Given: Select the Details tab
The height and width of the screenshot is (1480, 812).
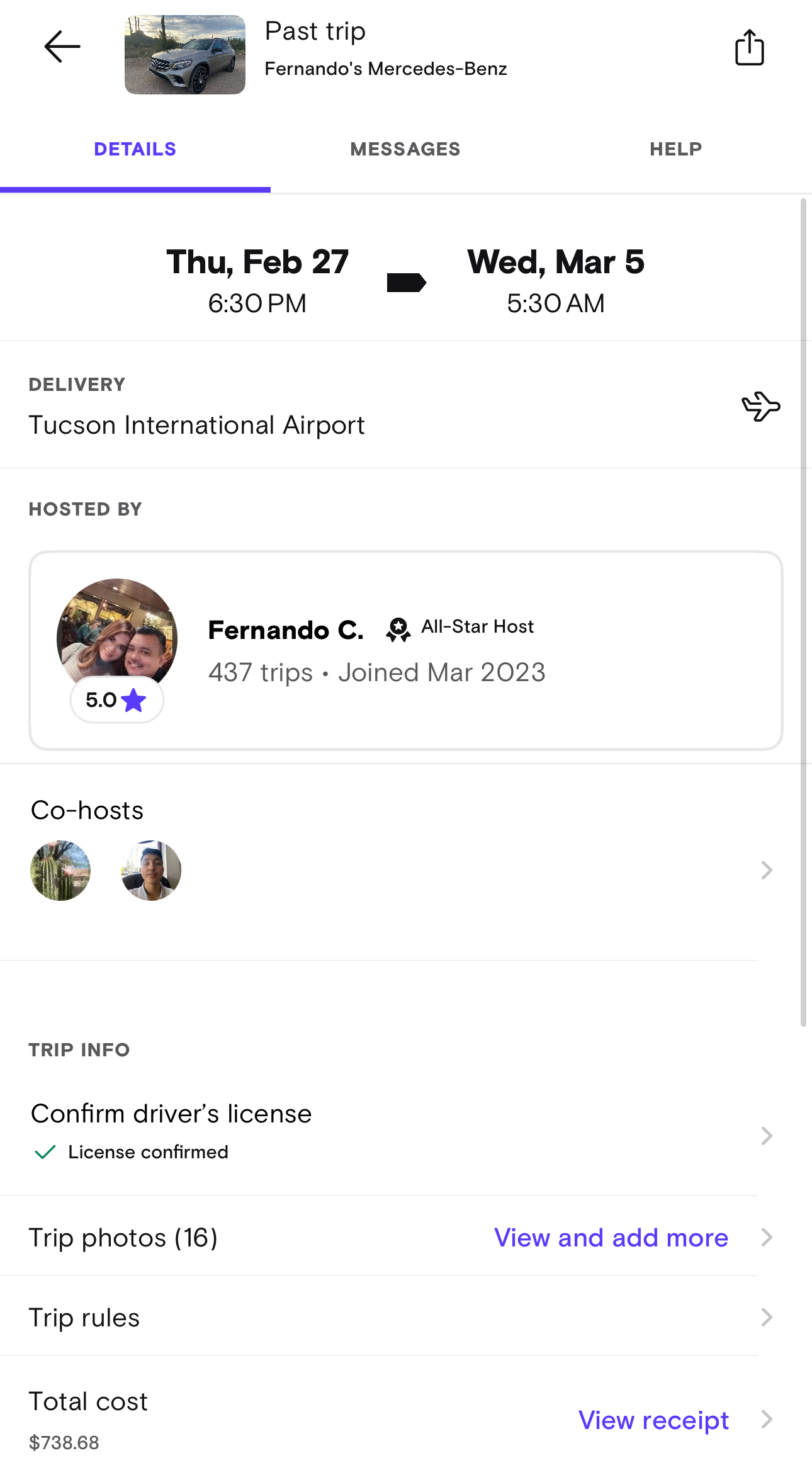Looking at the screenshot, I should click(x=135, y=149).
